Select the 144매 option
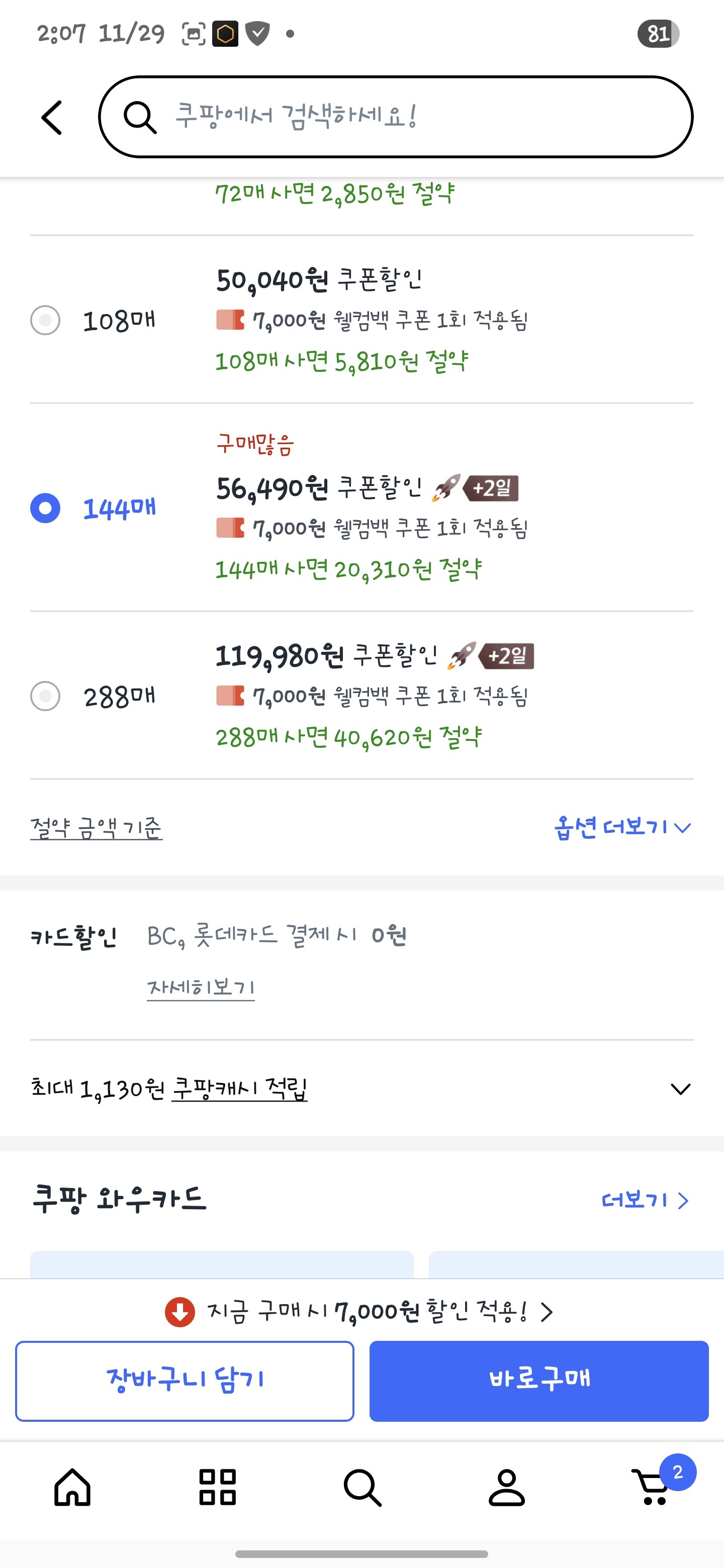The height and width of the screenshot is (1568, 724). click(x=46, y=508)
